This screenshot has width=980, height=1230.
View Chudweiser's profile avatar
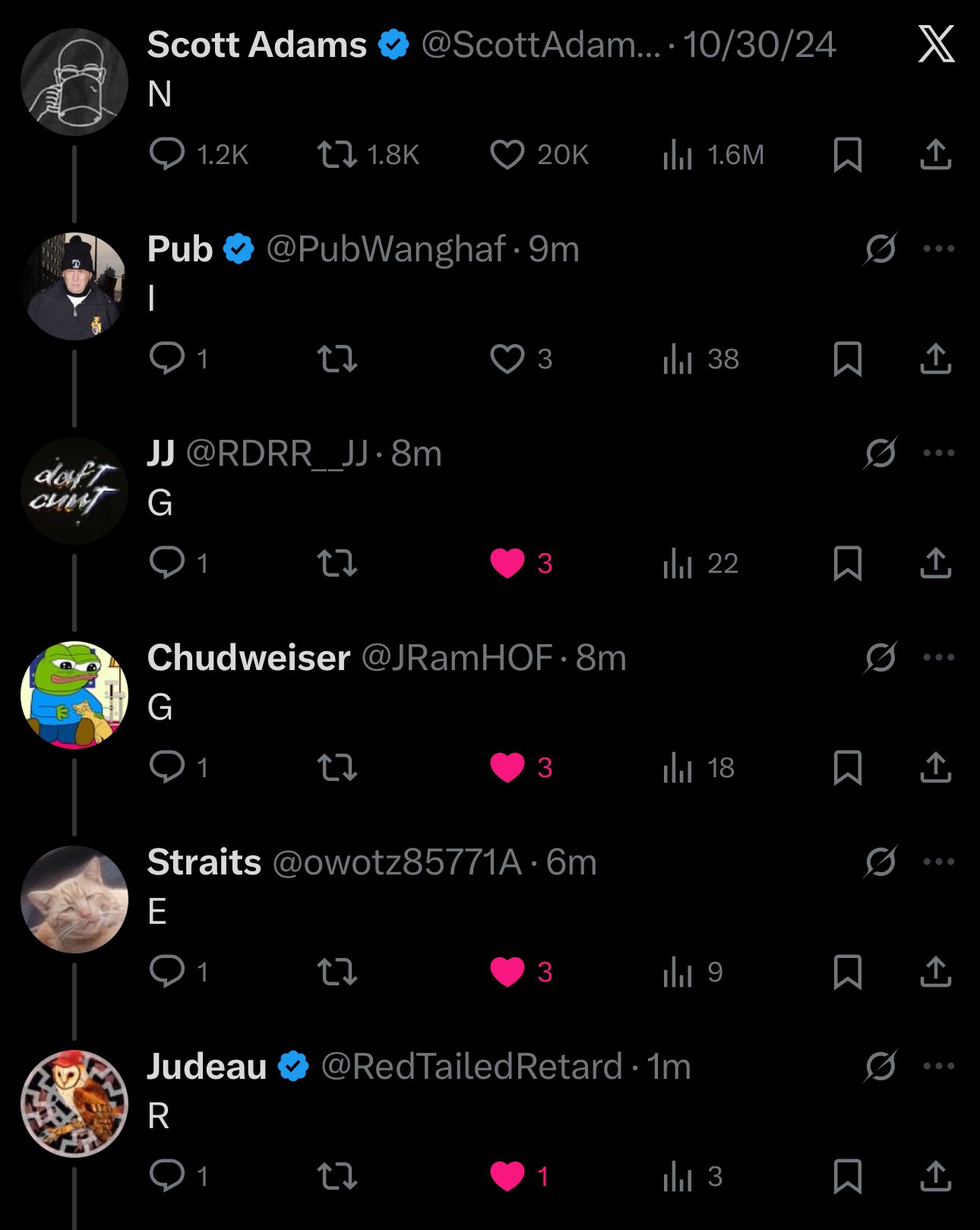[x=74, y=695]
